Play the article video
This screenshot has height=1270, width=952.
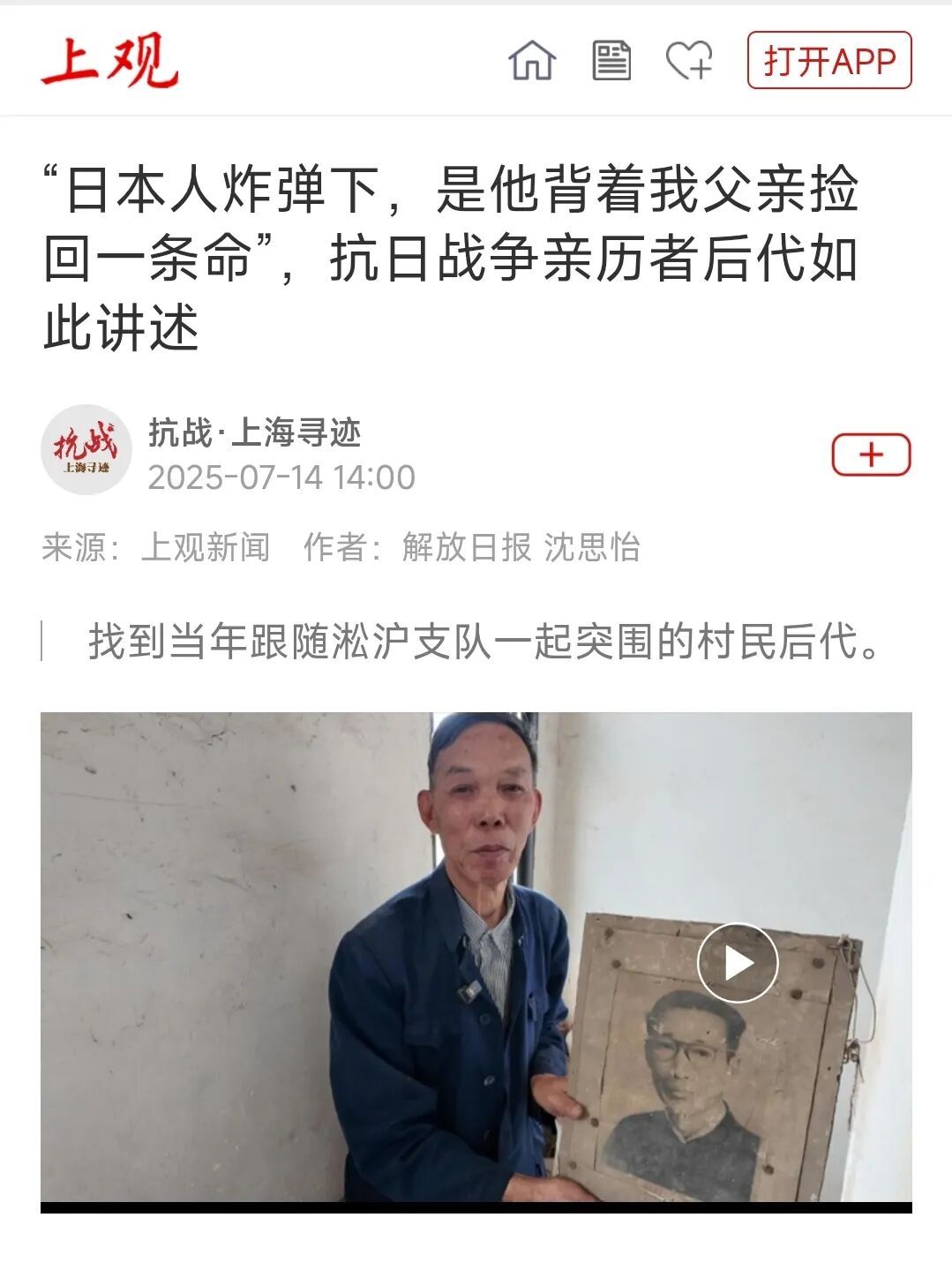click(738, 963)
